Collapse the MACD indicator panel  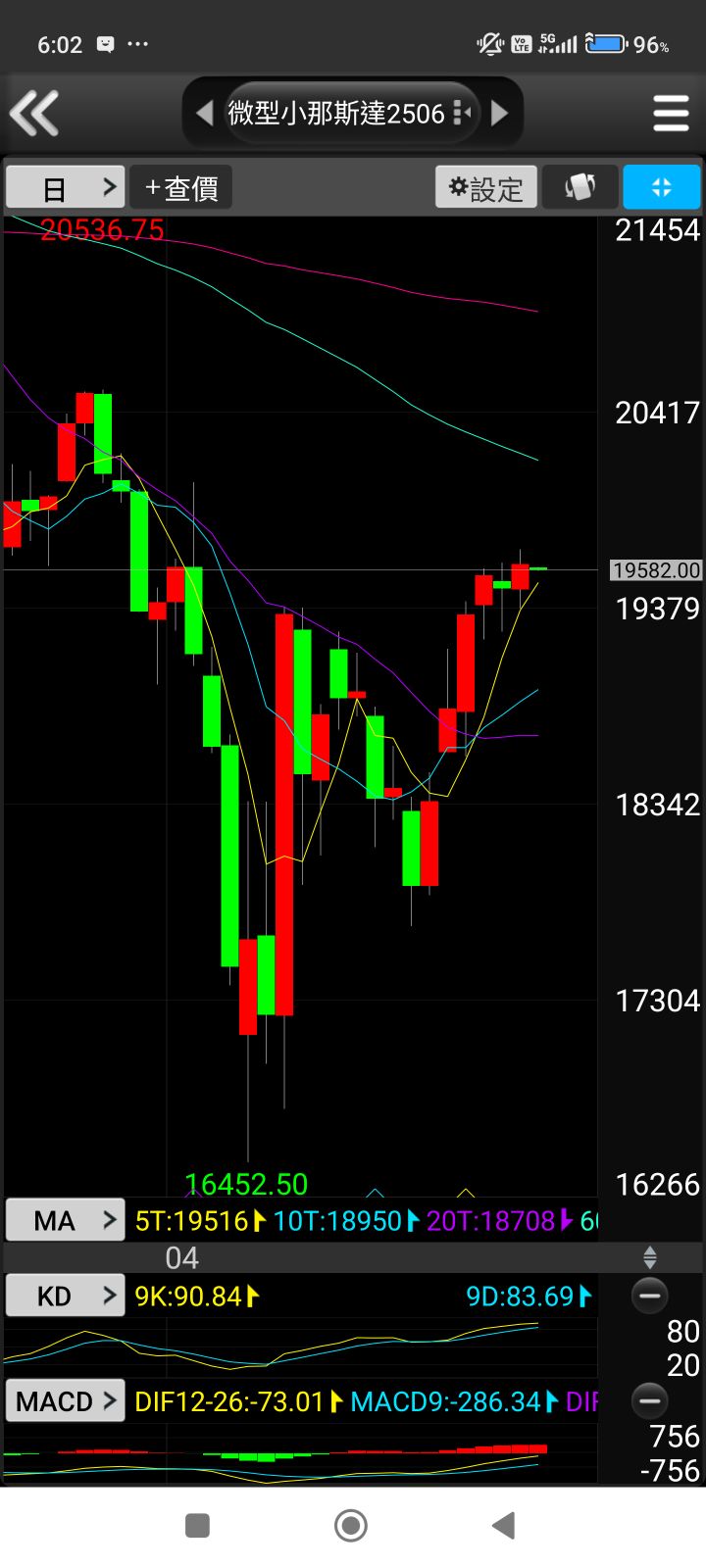649,1400
